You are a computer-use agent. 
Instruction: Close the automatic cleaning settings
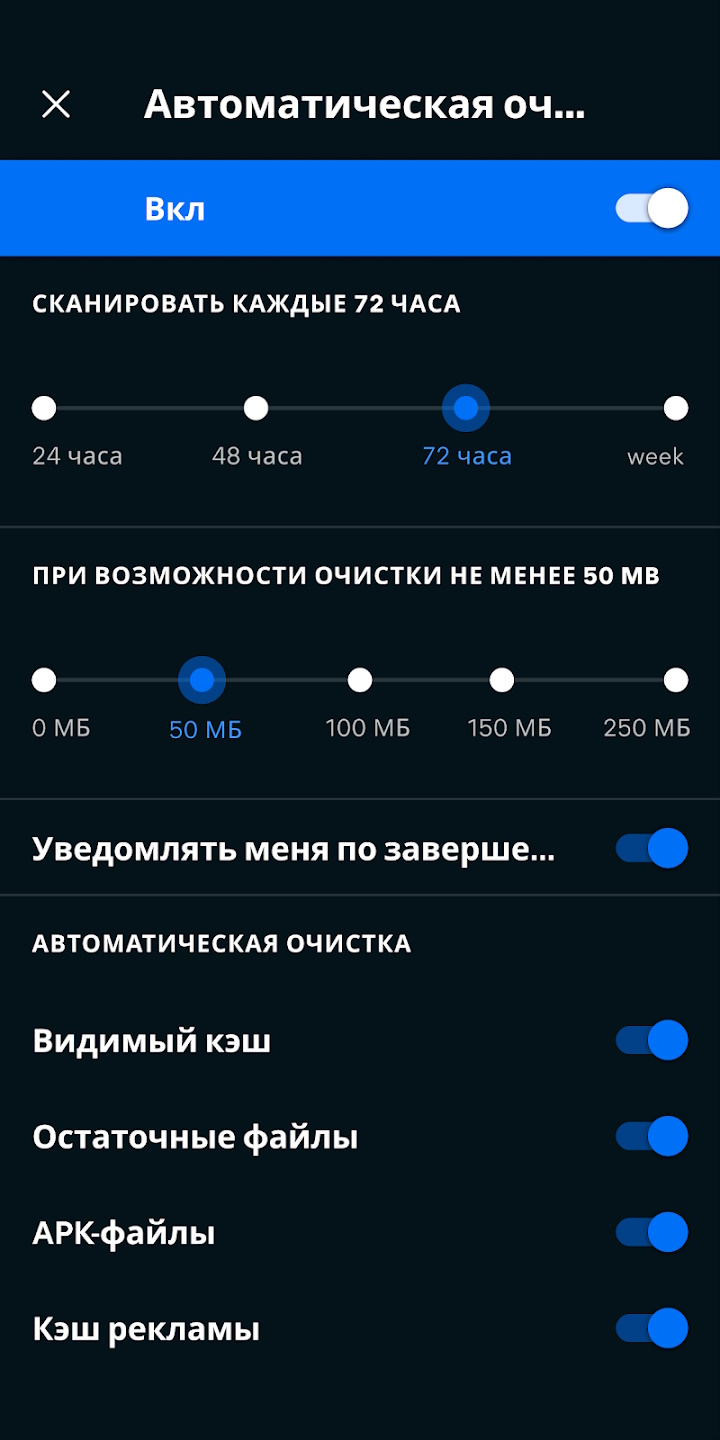(56, 104)
